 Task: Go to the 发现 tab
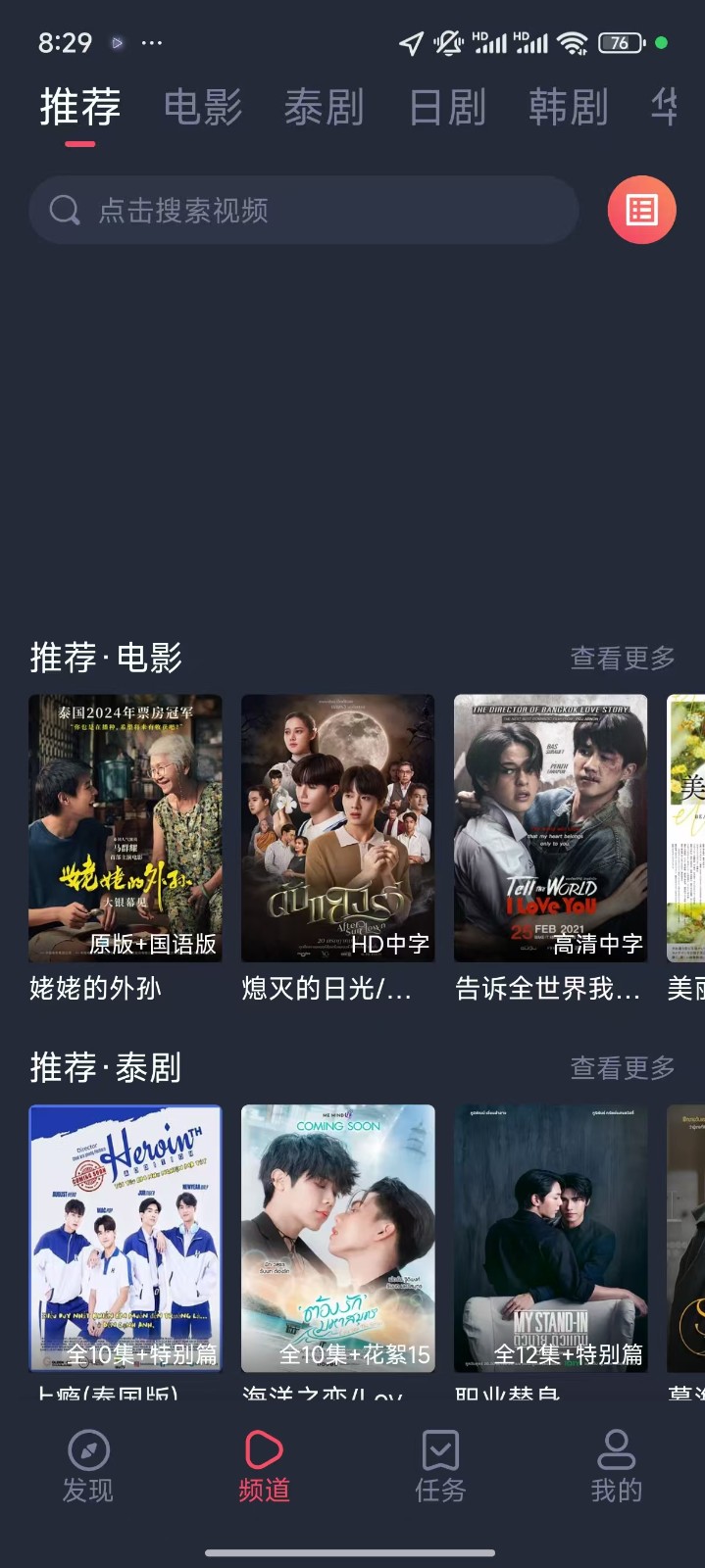click(x=88, y=1466)
